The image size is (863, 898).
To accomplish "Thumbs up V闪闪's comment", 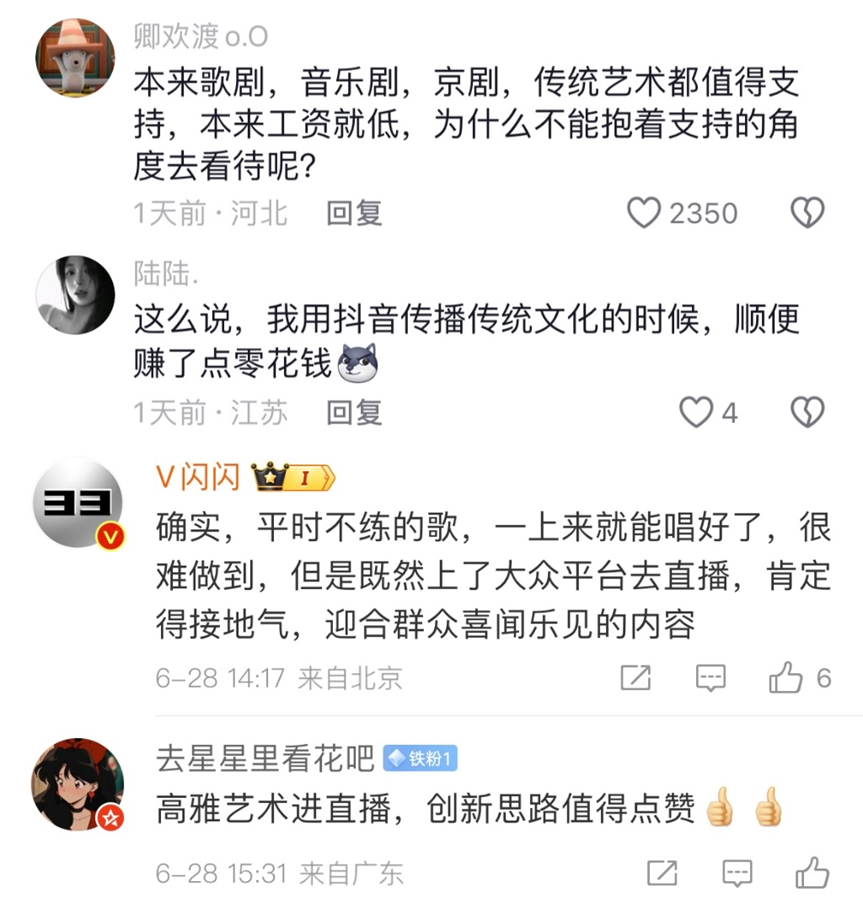I will [x=785, y=677].
